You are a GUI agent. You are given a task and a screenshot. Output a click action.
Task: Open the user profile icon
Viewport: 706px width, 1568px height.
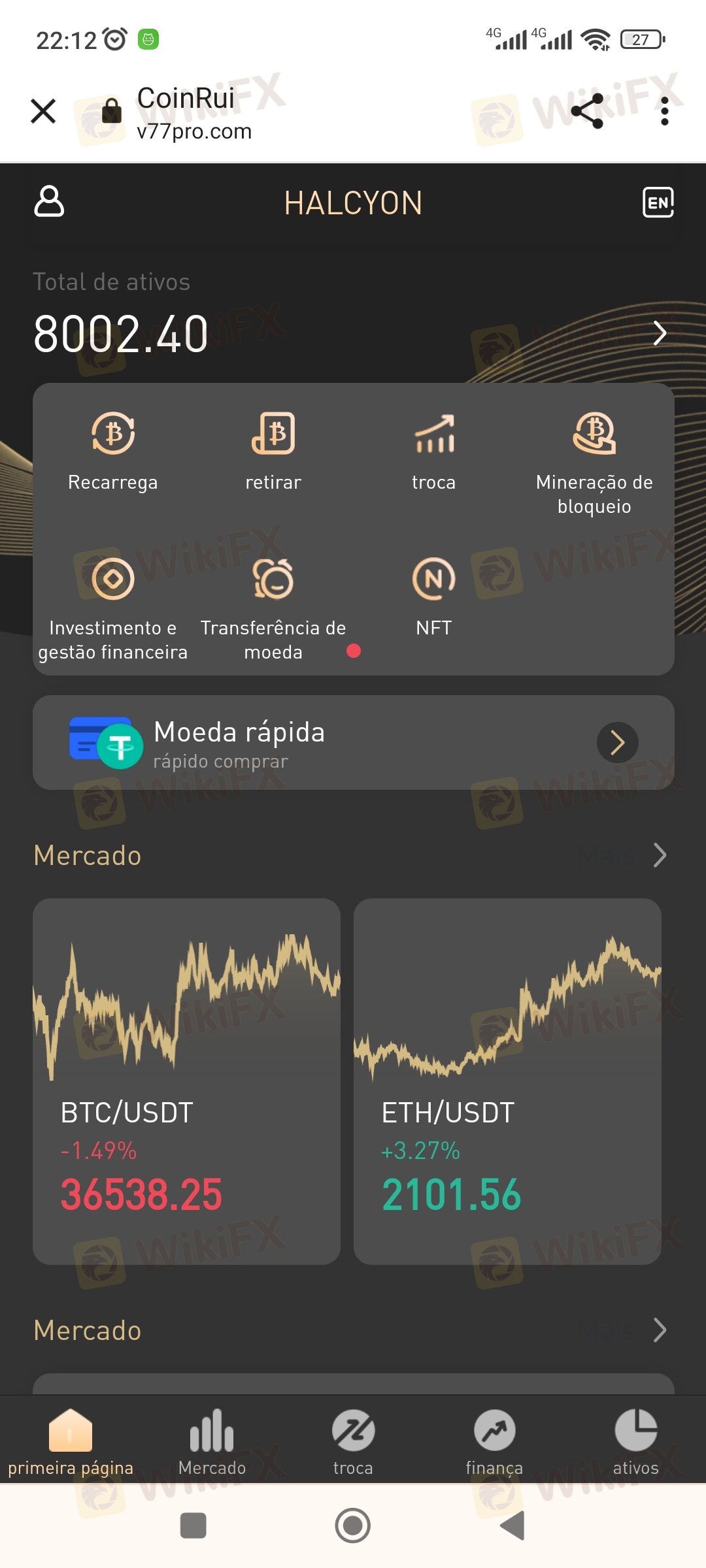click(49, 201)
